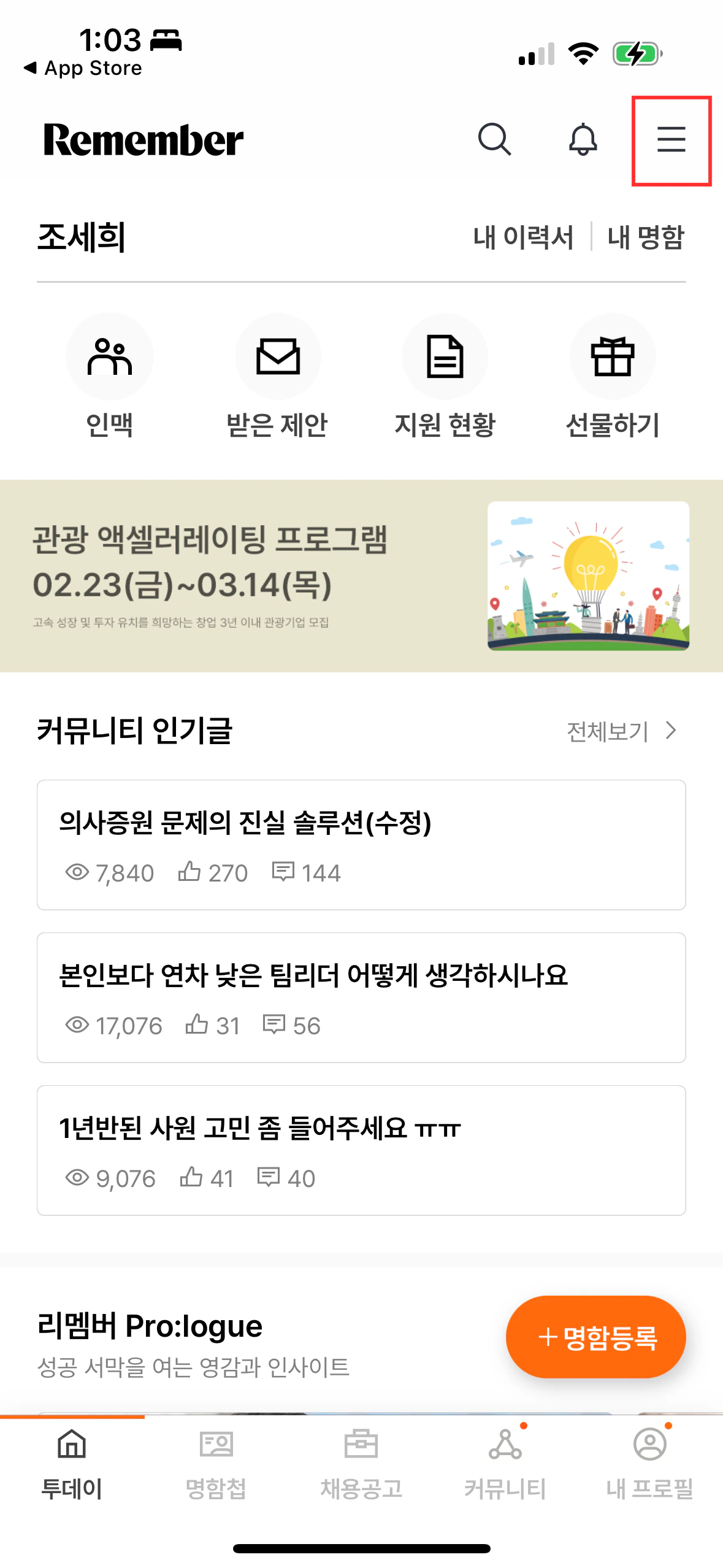
Task: Open the hamburger menu
Action: 671,140
